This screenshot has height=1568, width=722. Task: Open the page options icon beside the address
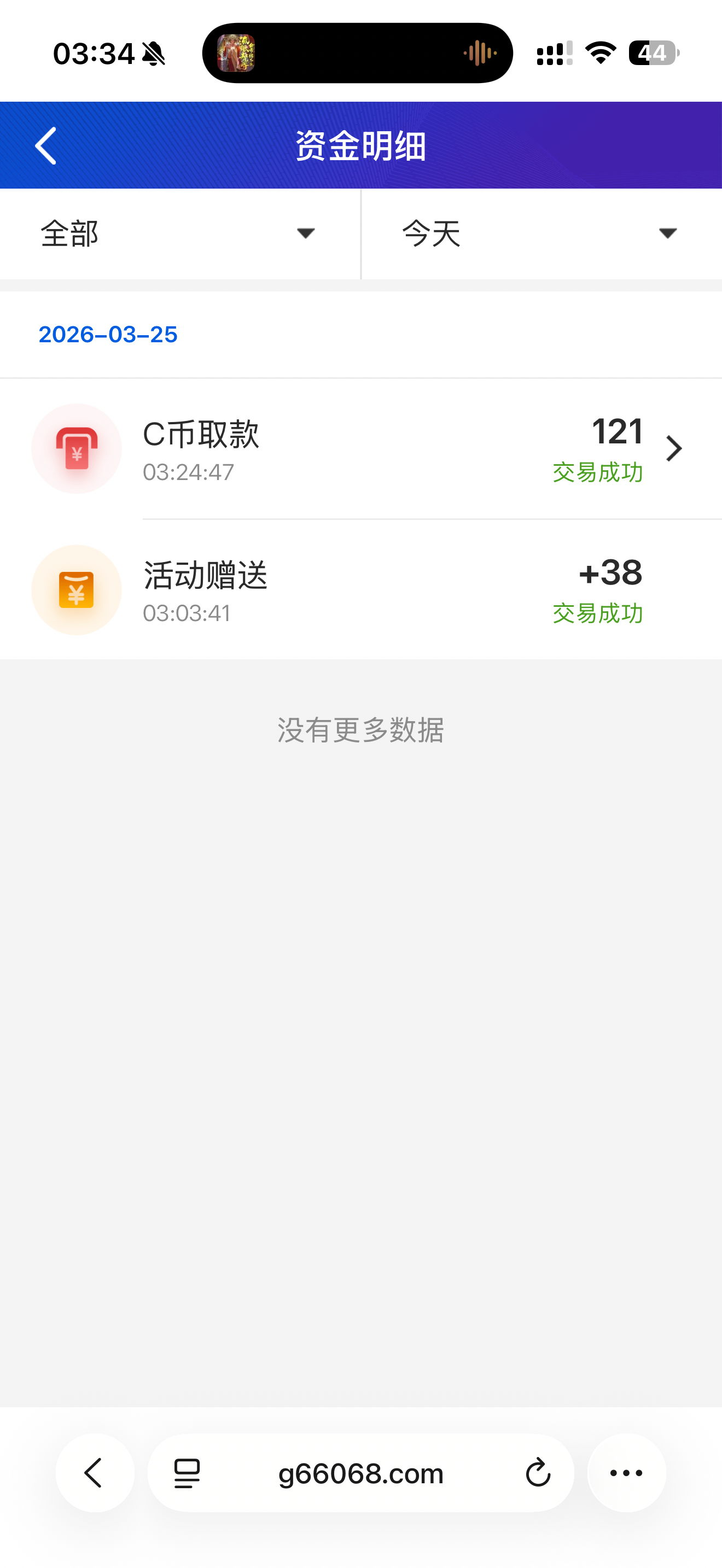click(187, 1473)
